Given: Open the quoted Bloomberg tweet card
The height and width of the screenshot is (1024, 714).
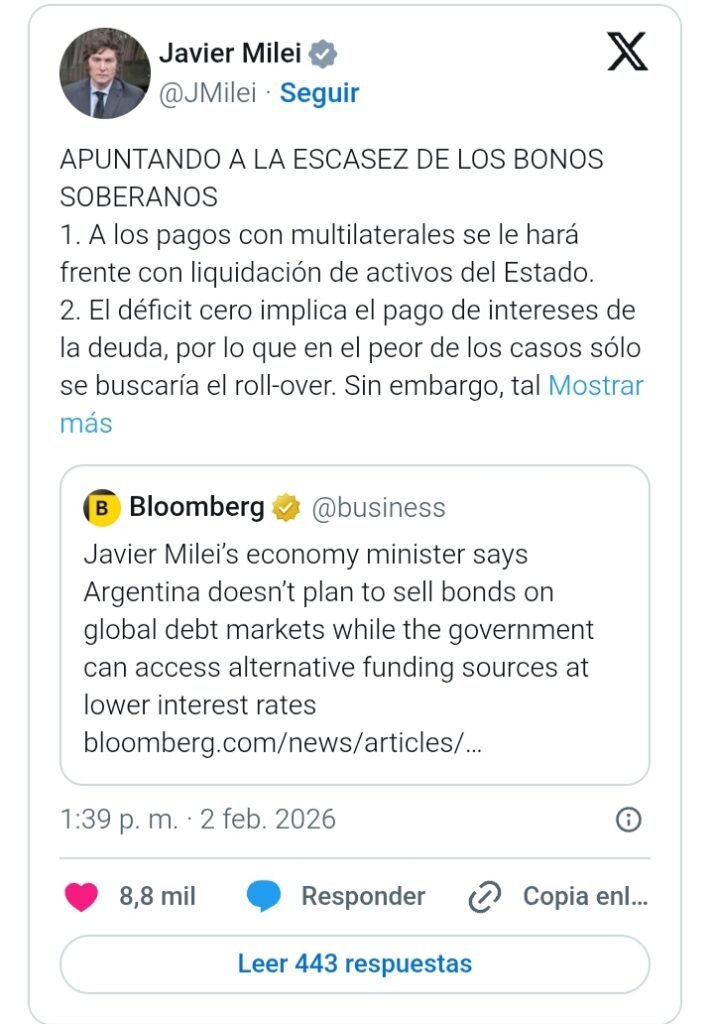Looking at the screenshot, I should click(x=354, y=624).
